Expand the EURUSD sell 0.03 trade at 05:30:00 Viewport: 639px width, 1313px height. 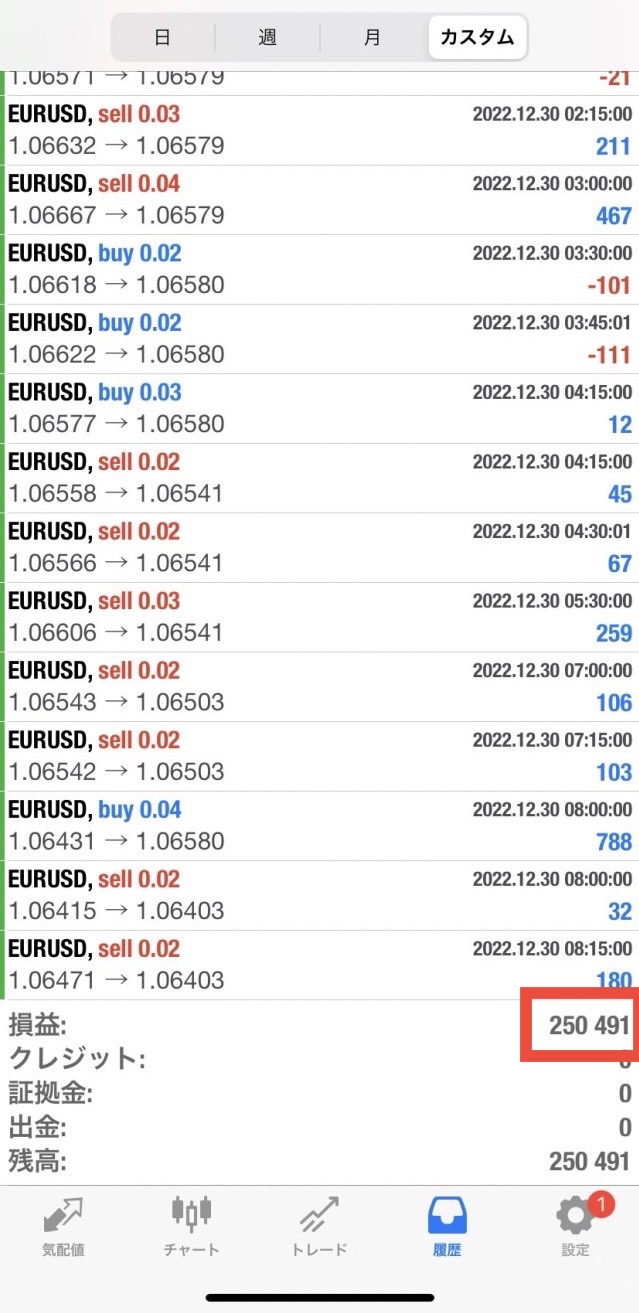[x=320, y=617]
